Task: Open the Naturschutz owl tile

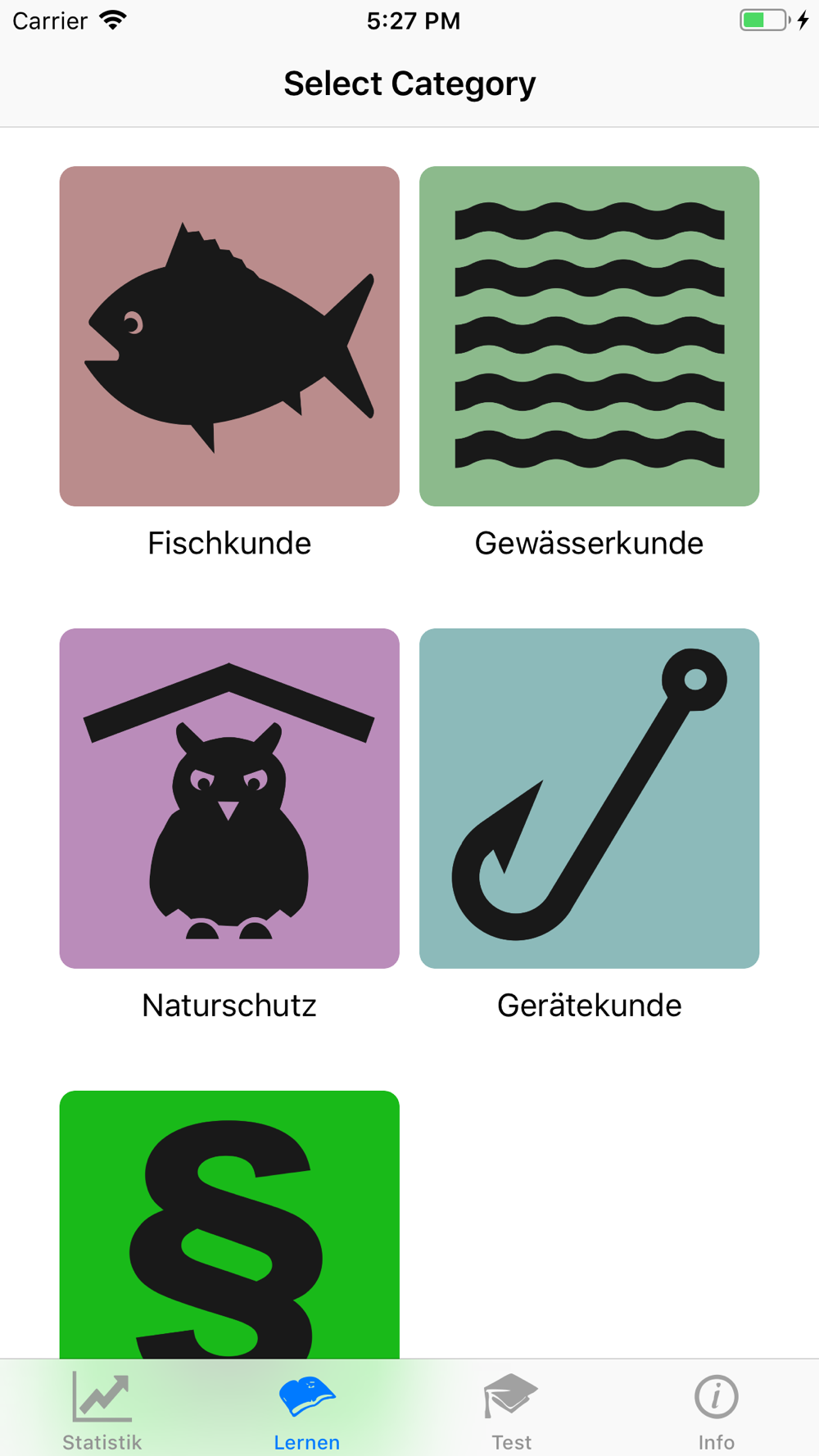Action: tap(229, 798)
